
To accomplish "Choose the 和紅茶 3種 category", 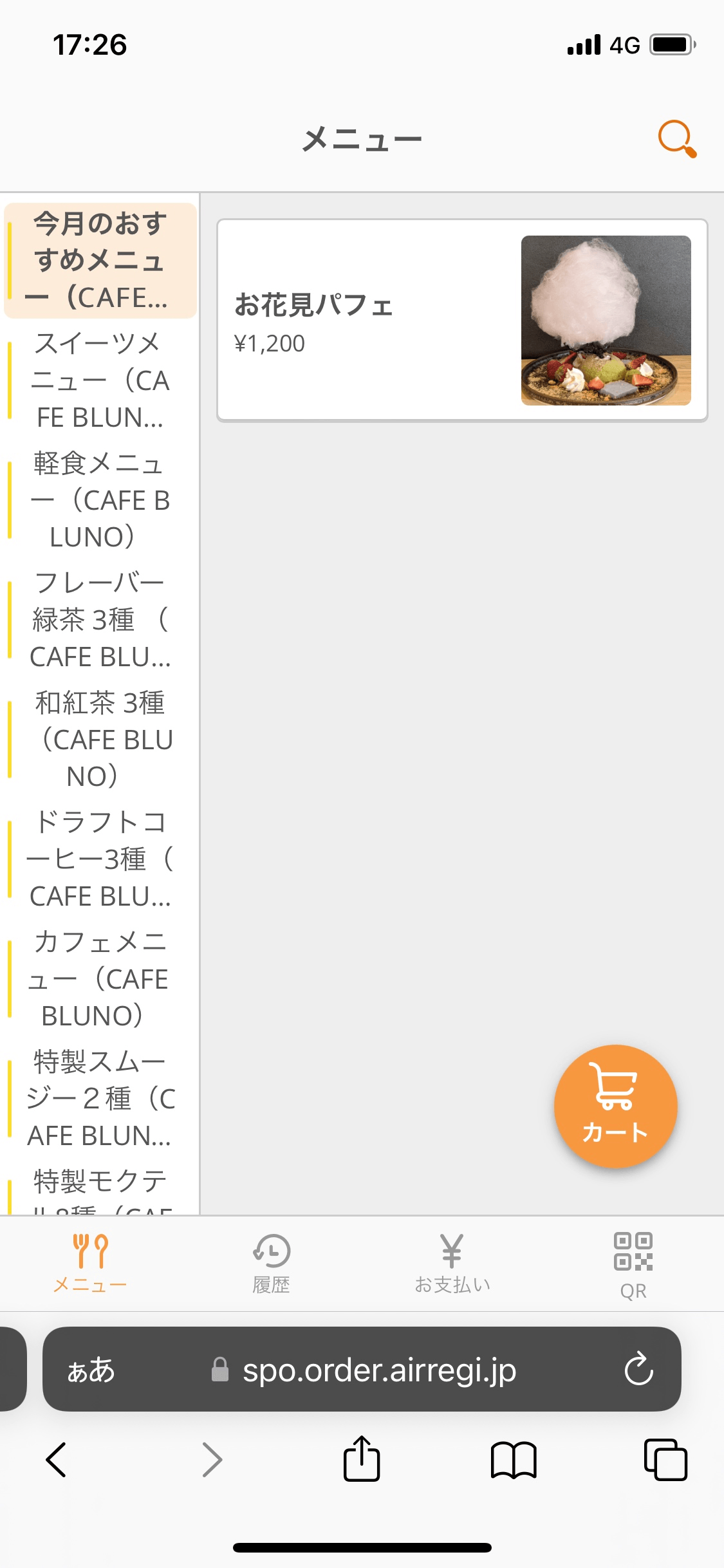I will (100, 740).
